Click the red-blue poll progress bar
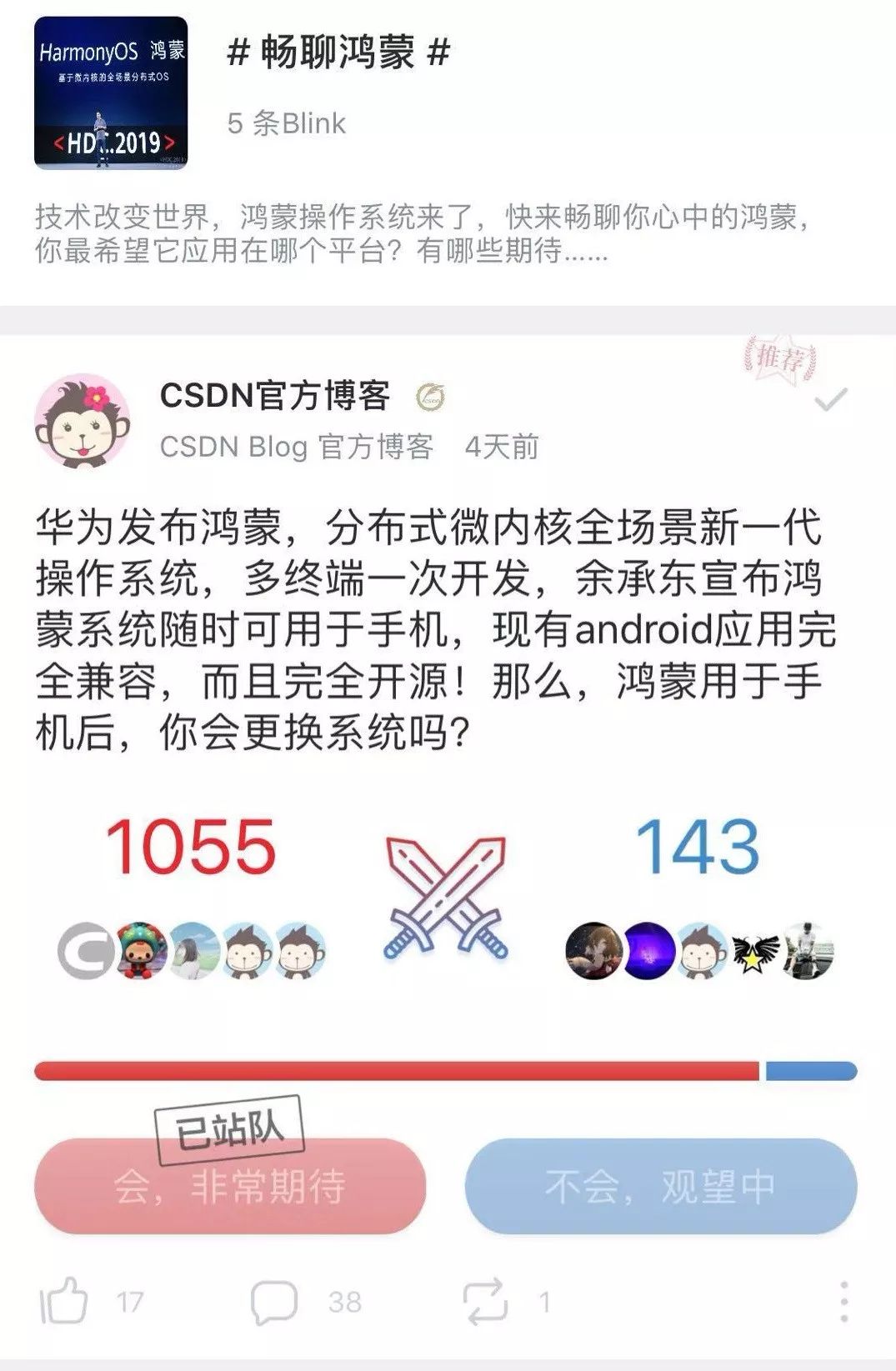 point(447,1069)
